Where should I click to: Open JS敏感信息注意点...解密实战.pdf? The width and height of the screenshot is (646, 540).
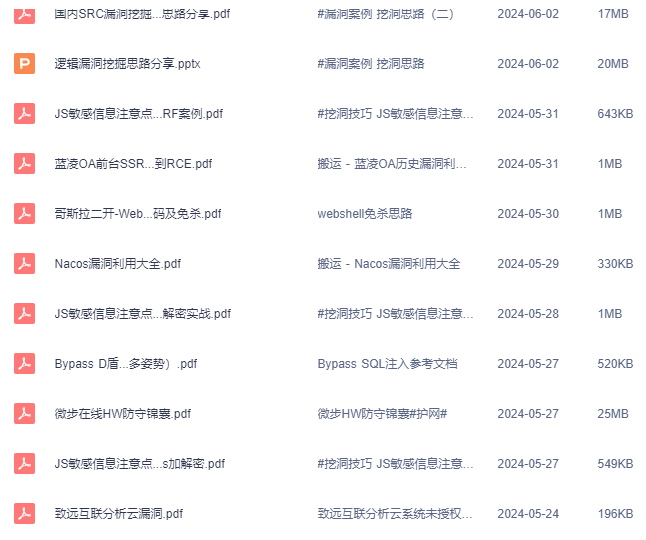coord(142,314)
